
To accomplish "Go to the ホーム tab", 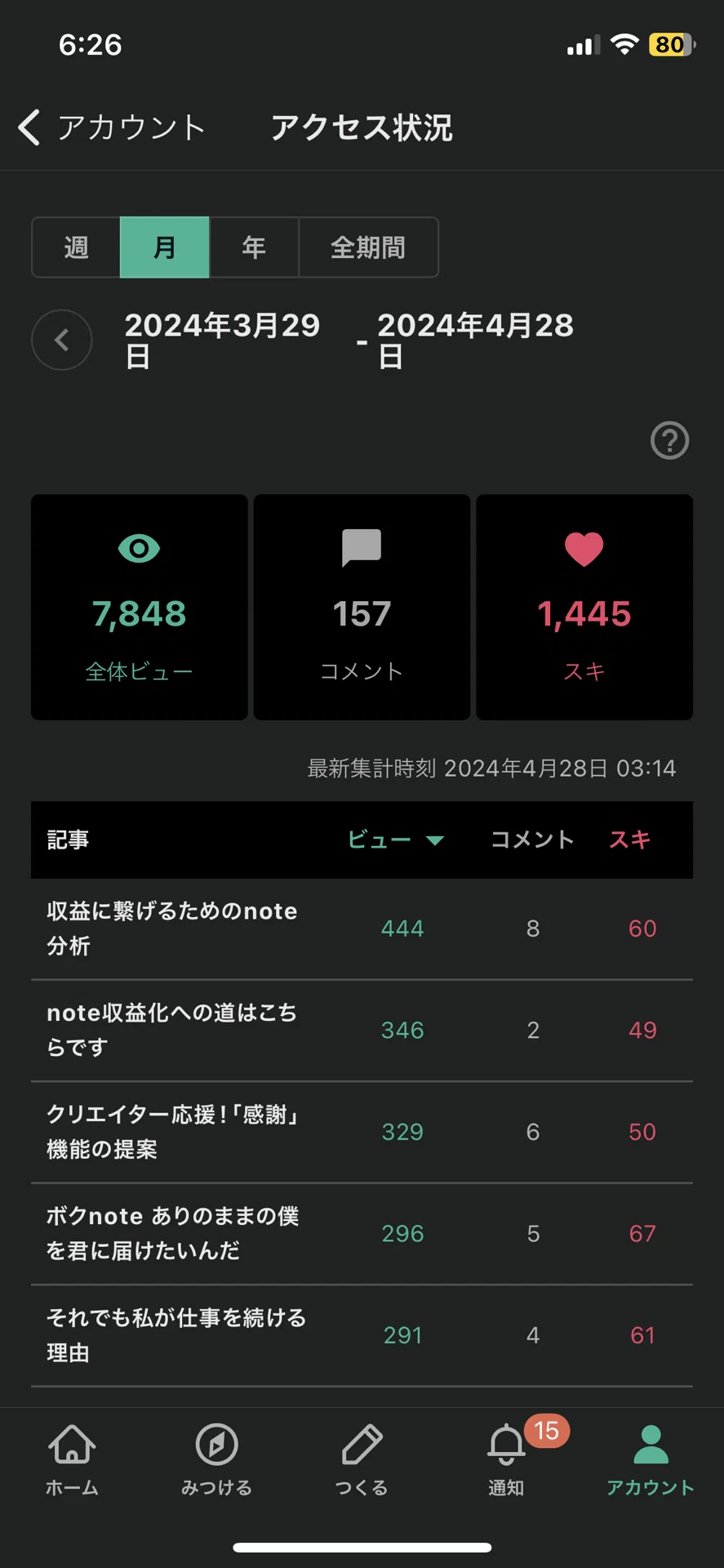I will pyautogui.click(x=72, y=1459).
